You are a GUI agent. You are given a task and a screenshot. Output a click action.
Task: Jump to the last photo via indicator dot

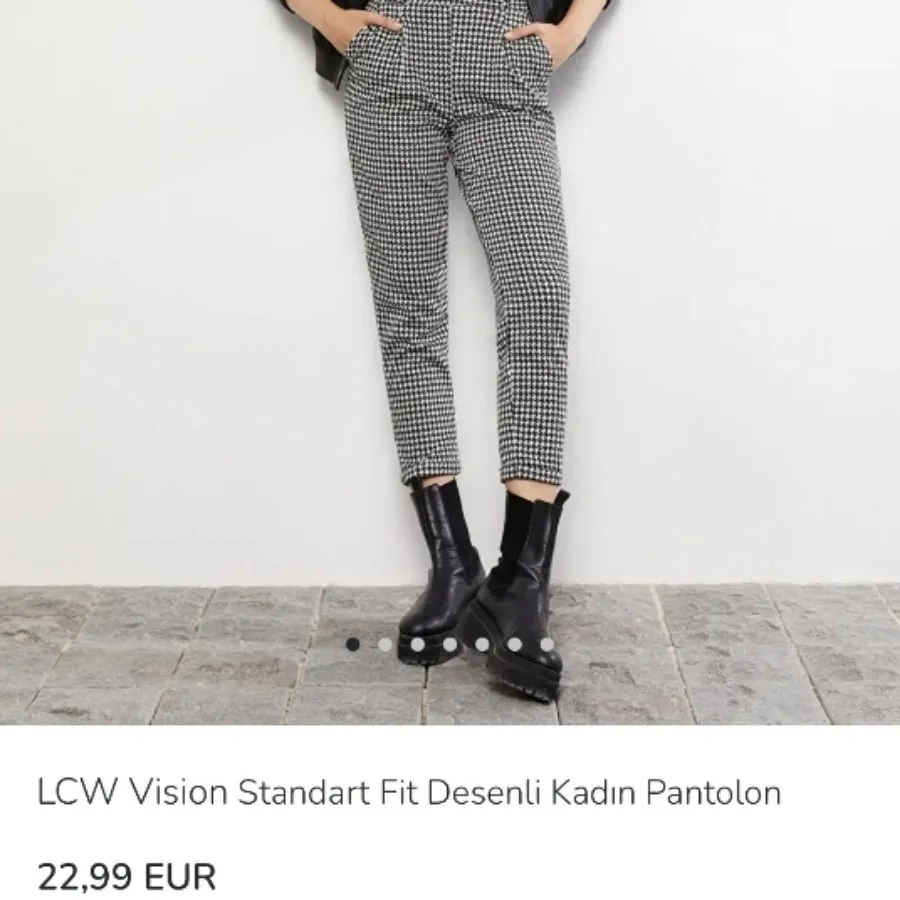(x=547, y=644)
